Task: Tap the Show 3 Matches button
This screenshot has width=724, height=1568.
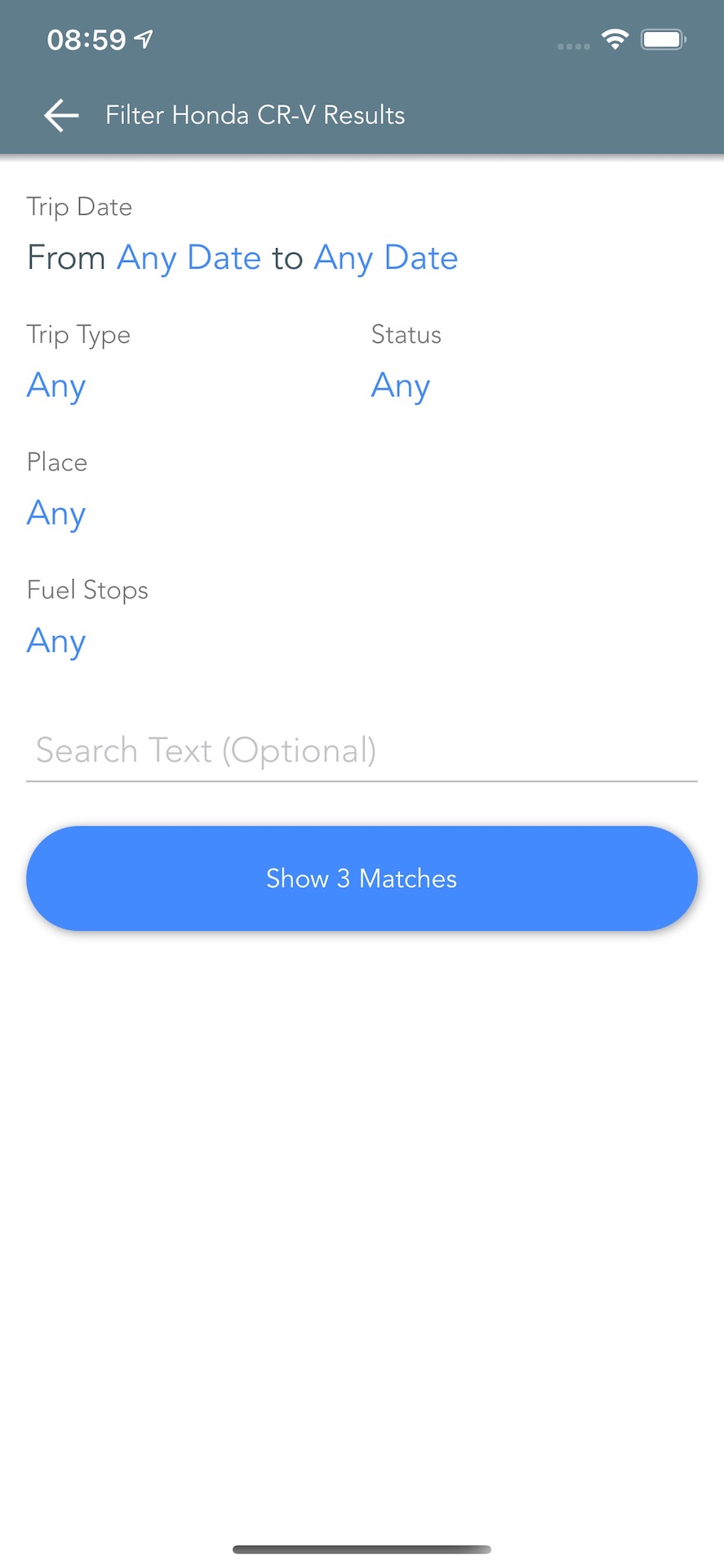Action: tap(362, 879)
